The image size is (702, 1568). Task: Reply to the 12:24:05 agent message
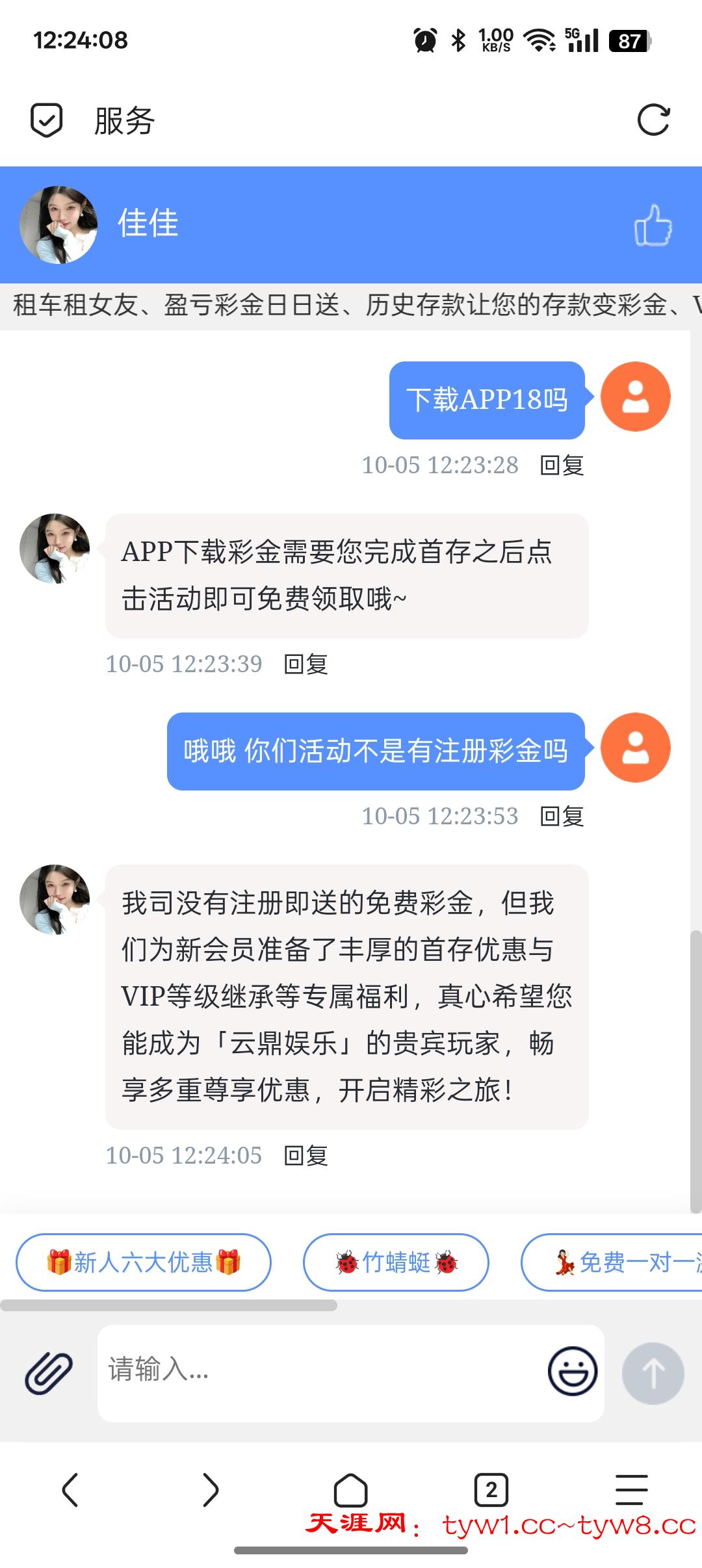(x=306, y=1156)
